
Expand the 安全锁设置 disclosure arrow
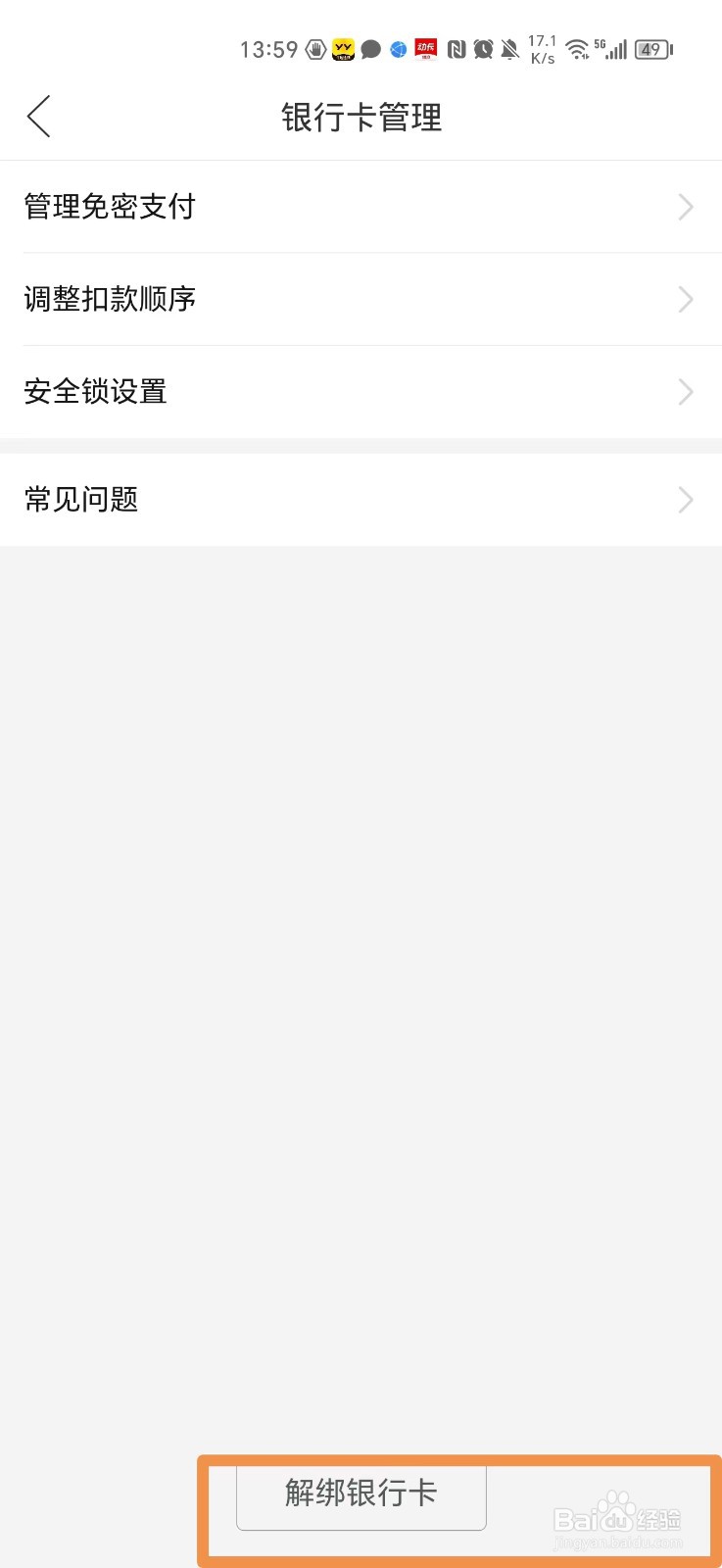click(685, 392)
